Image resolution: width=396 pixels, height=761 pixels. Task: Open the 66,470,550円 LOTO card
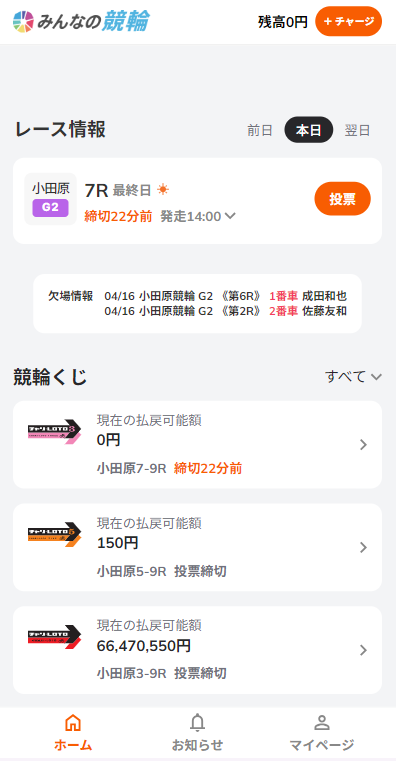pyautogui.click(x=198, y=650)
